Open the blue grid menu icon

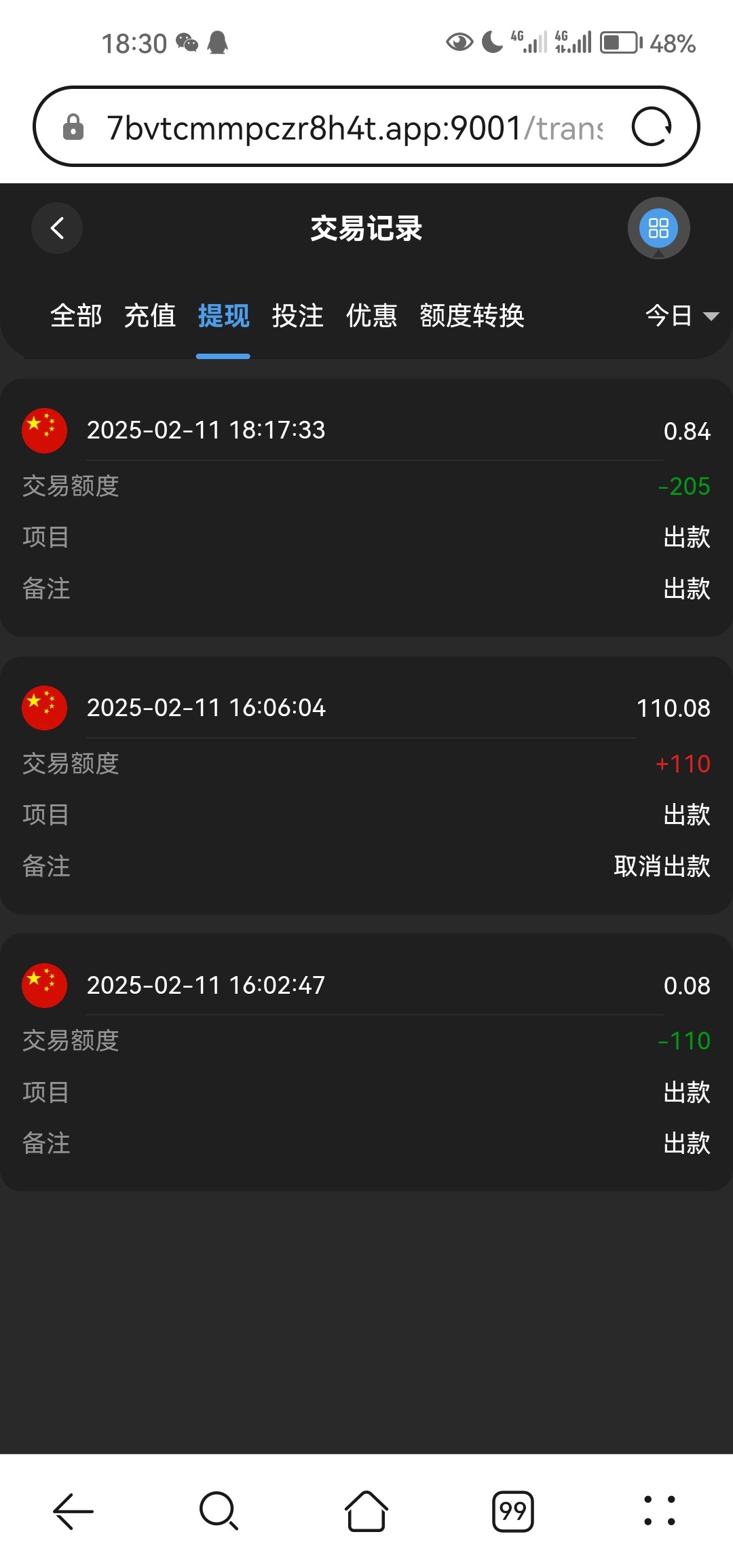[658, 228]
